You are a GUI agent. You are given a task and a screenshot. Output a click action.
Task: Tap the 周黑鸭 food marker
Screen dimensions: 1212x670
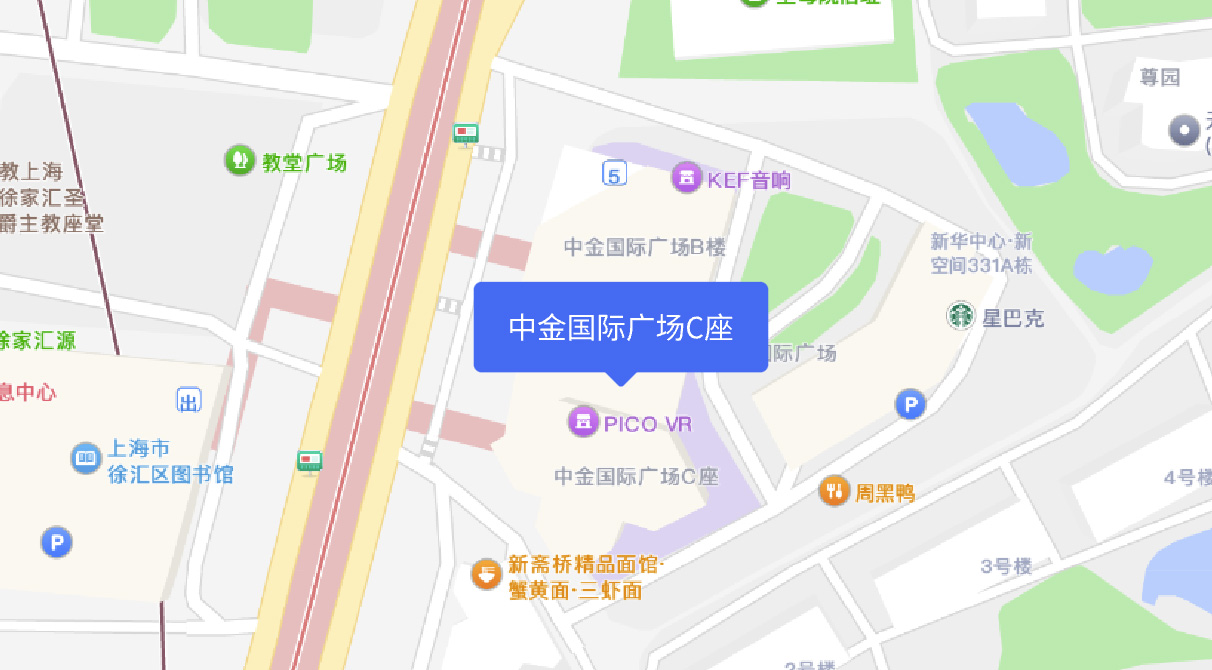click(x=834, y=491)
